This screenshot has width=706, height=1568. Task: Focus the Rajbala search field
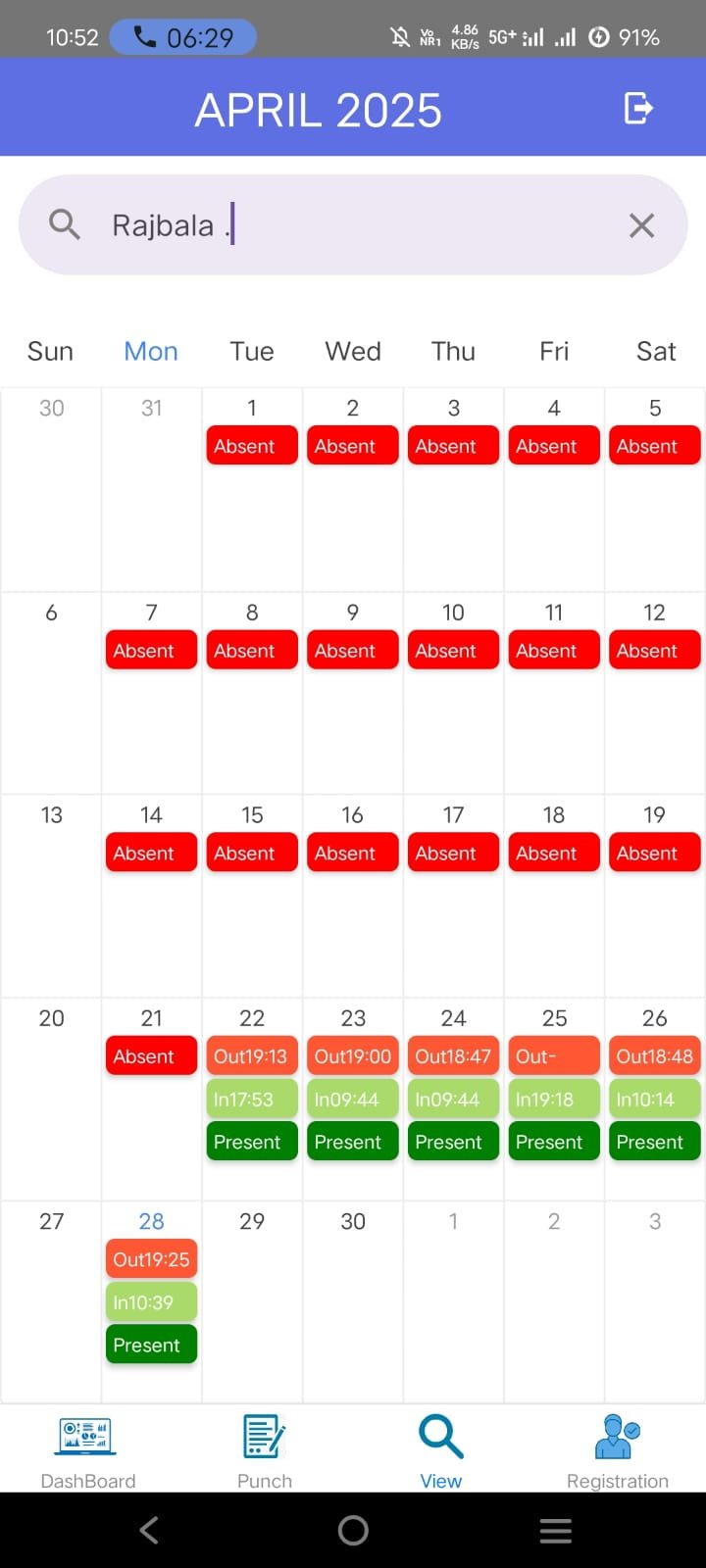tap(353, 225)
